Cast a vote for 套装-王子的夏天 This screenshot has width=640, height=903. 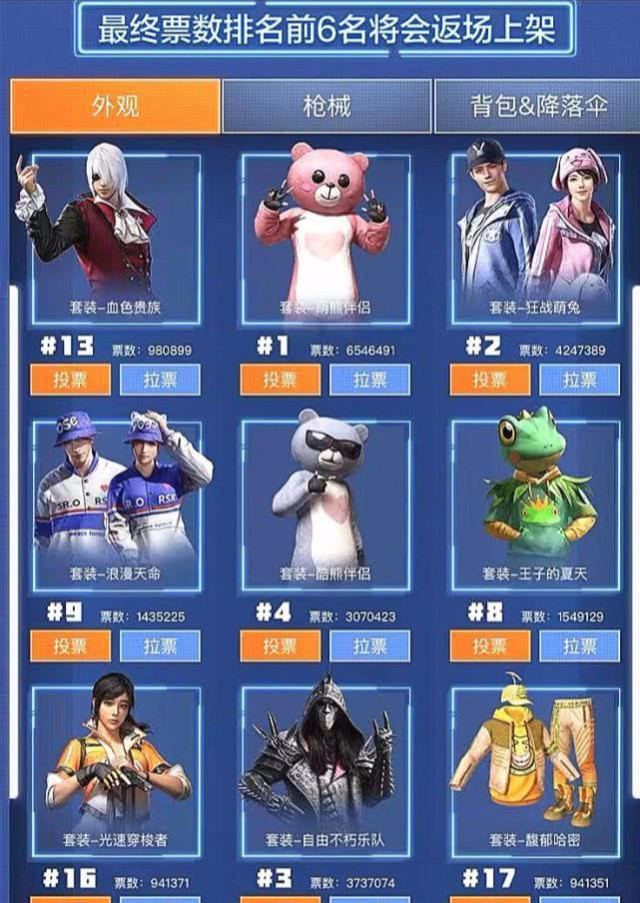point(490,646)
